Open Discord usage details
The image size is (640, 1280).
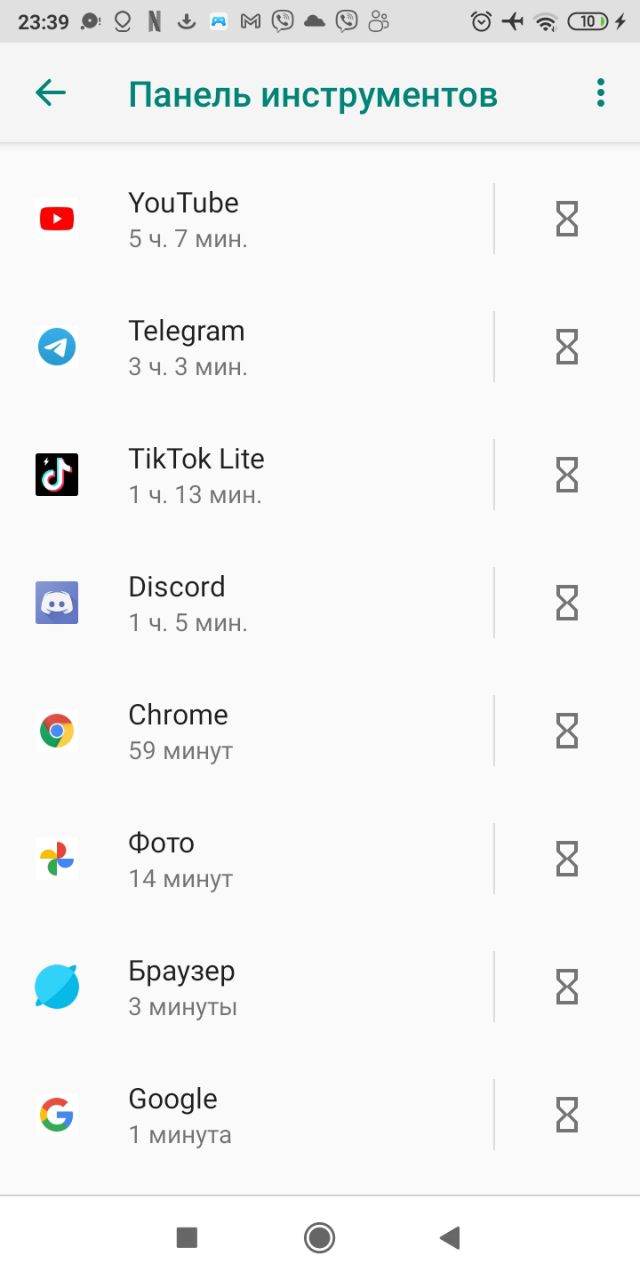[246, 603]
